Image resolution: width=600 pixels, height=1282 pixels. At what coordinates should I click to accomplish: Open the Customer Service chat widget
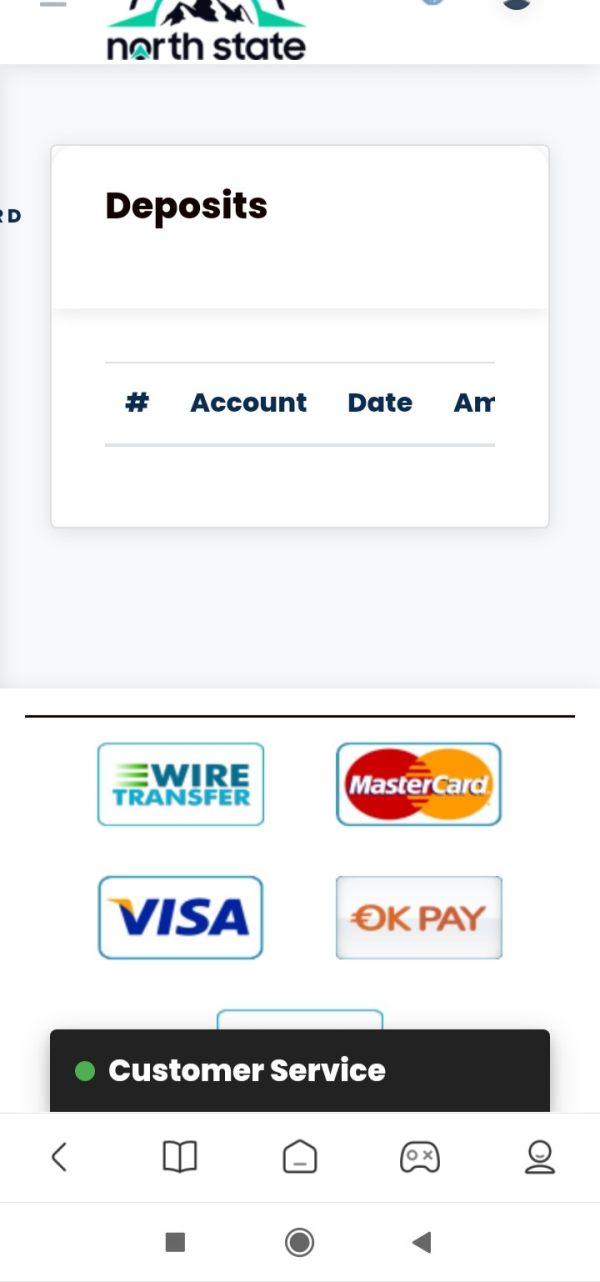pyautogui.click(x=300, y=1070)
